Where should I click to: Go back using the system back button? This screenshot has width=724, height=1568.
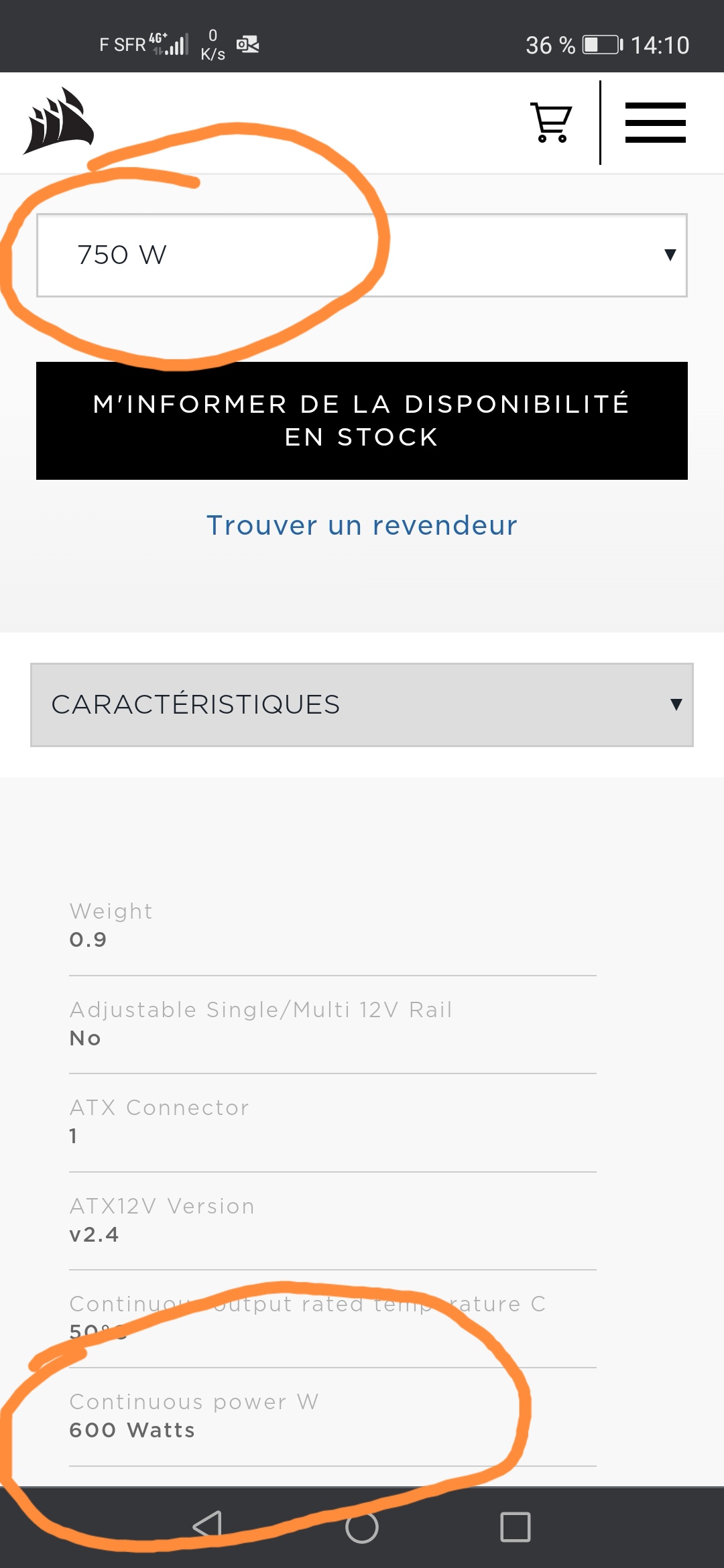tap(207, 1527)
